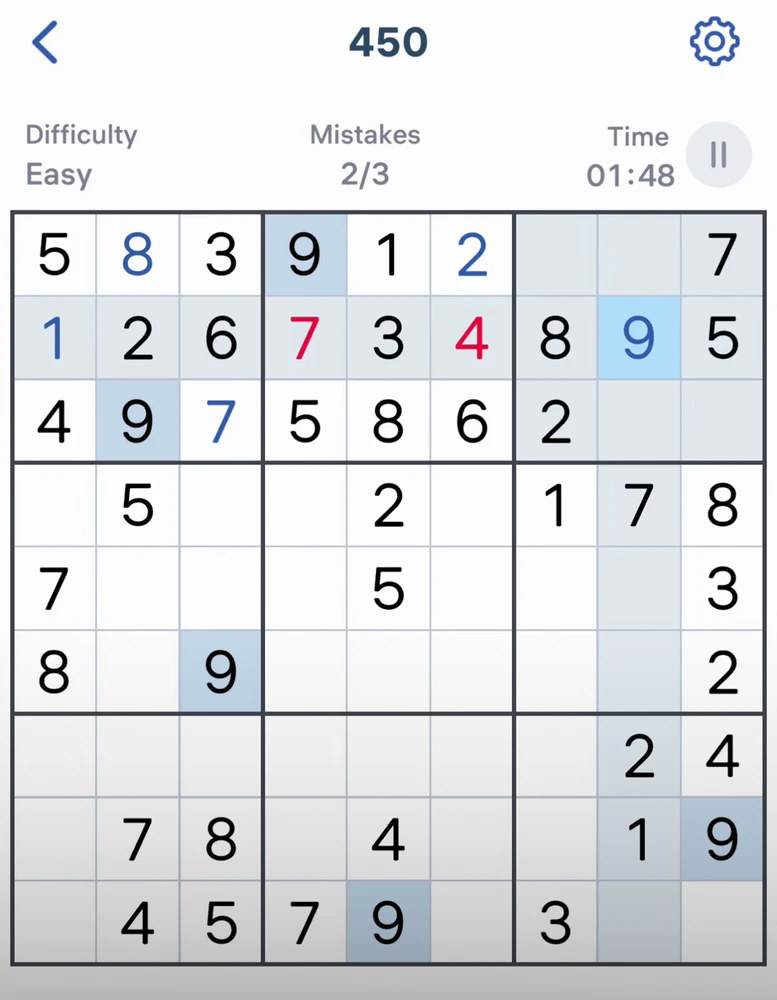
Task: Tap the blue 8 cell
Action: (137, 255)
